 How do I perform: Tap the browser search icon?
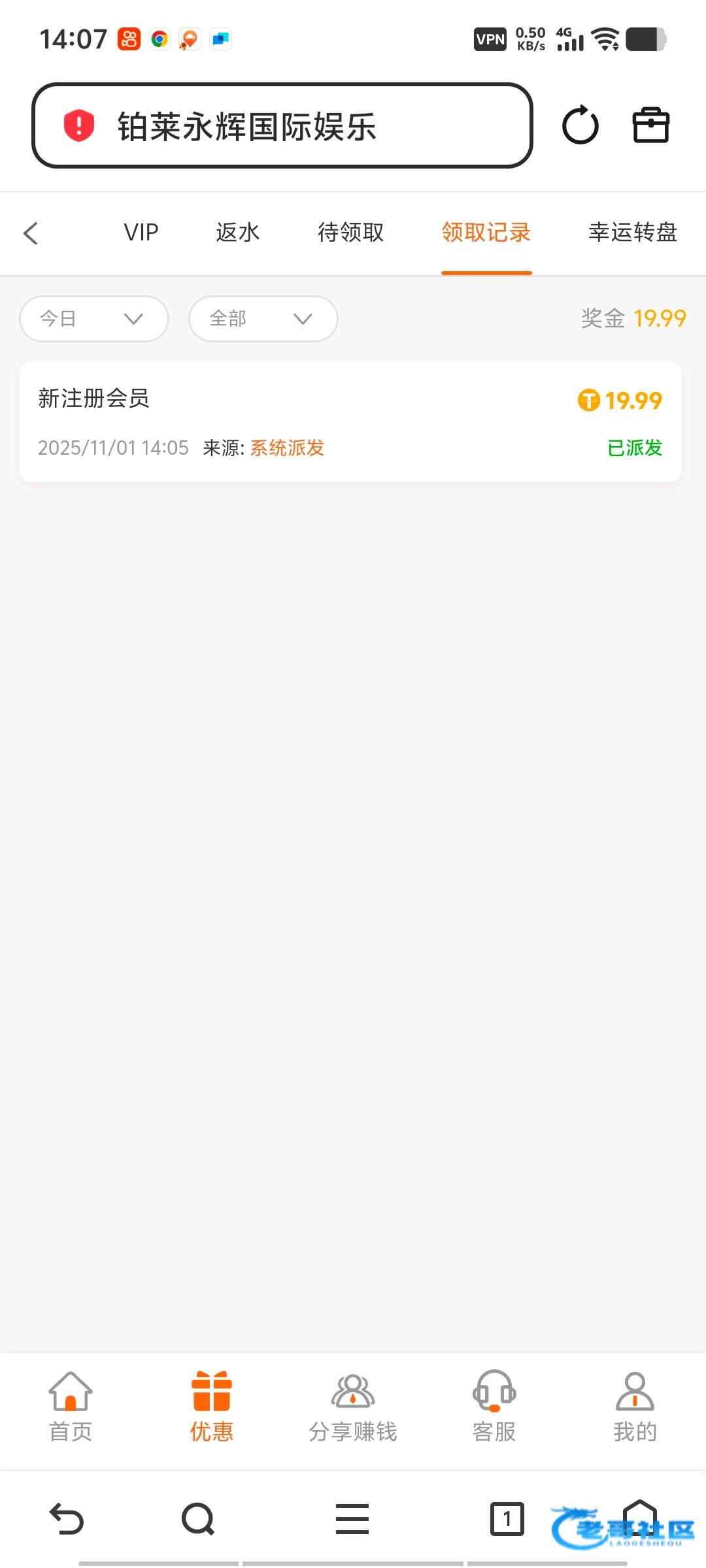(x=198, y=1518)
